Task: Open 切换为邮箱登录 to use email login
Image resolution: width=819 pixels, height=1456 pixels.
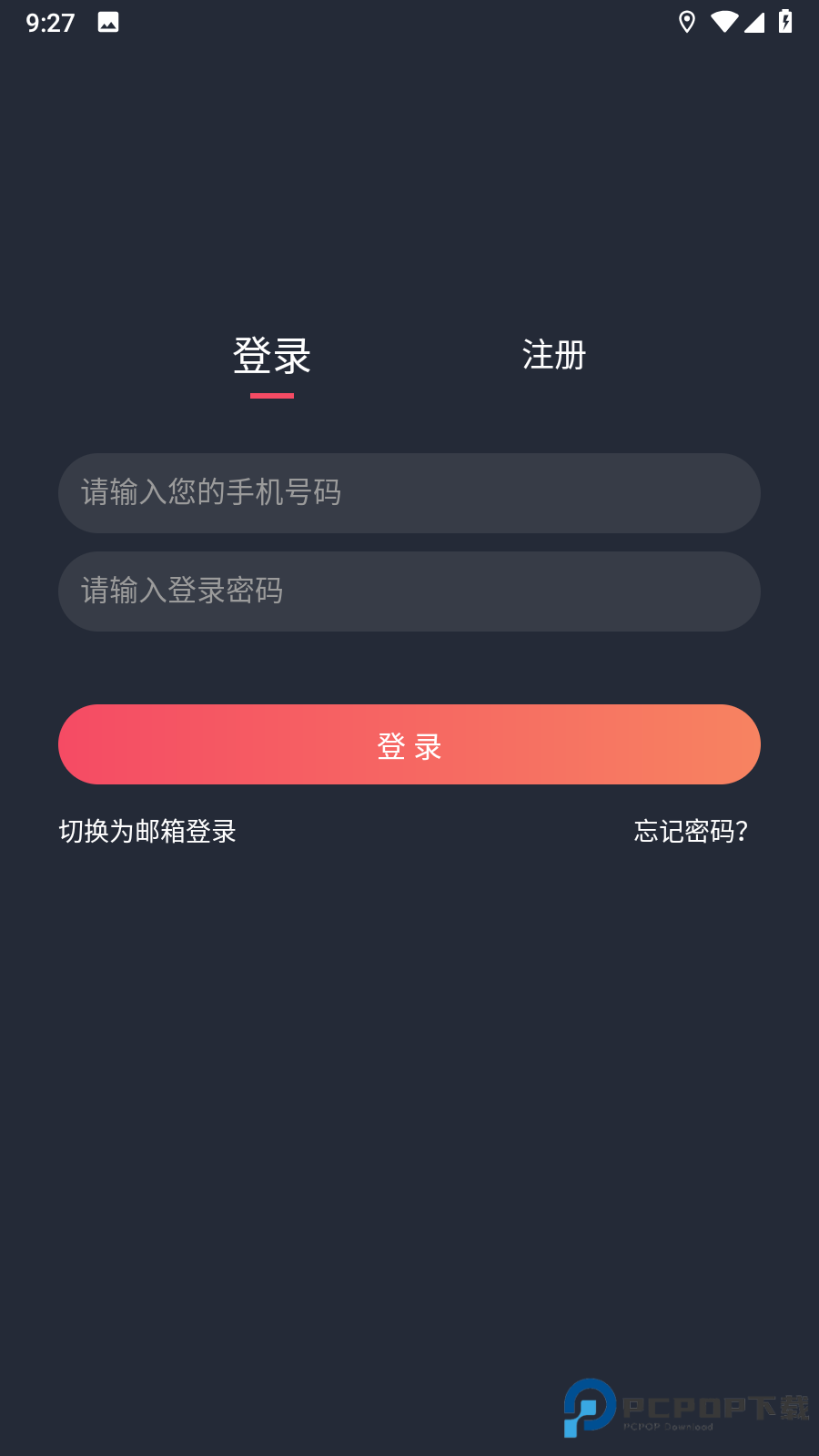Action: click(x=146, y=832)
